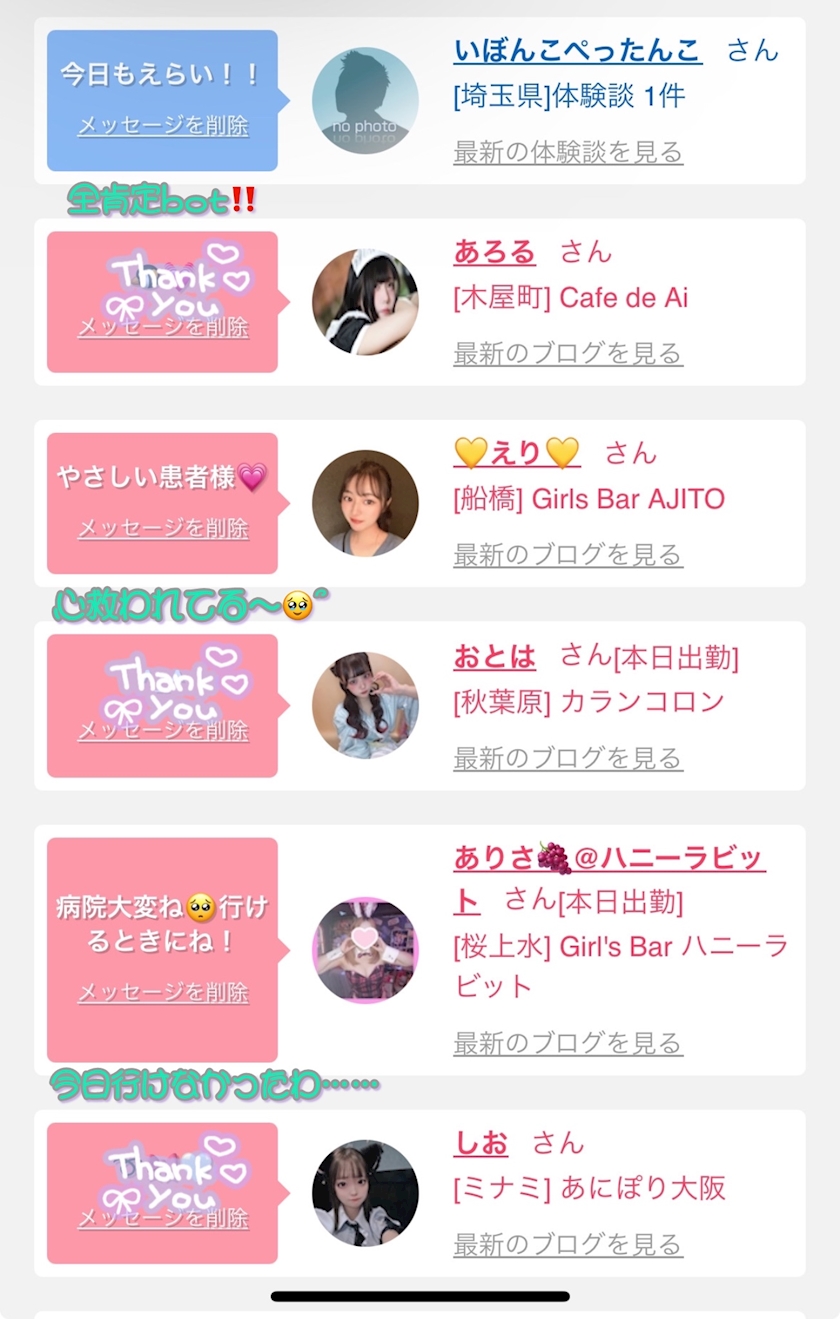840x1319 pixels.
Task: View あろる's latest blog
Action: [568, 354]
